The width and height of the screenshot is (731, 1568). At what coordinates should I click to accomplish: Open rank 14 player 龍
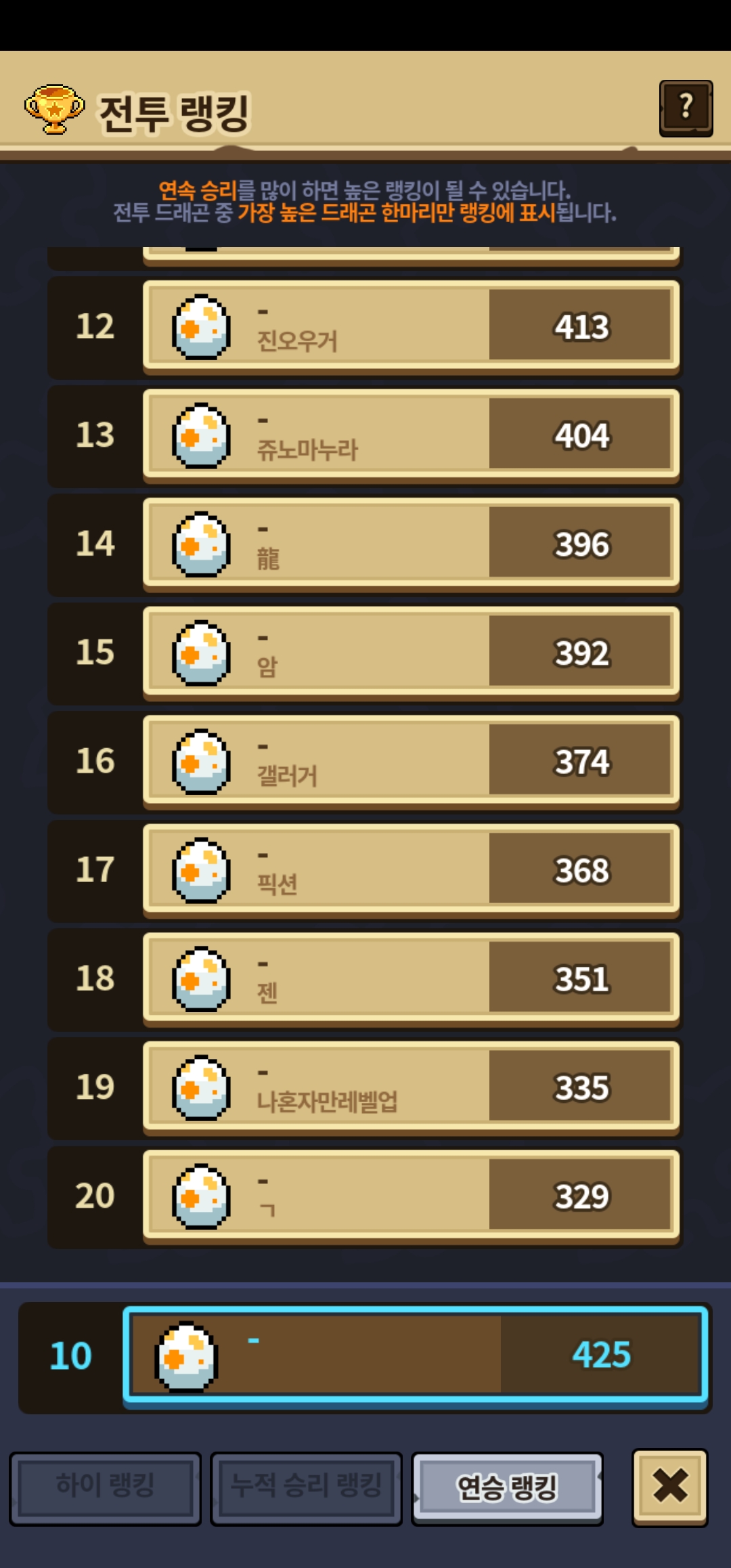411,544
